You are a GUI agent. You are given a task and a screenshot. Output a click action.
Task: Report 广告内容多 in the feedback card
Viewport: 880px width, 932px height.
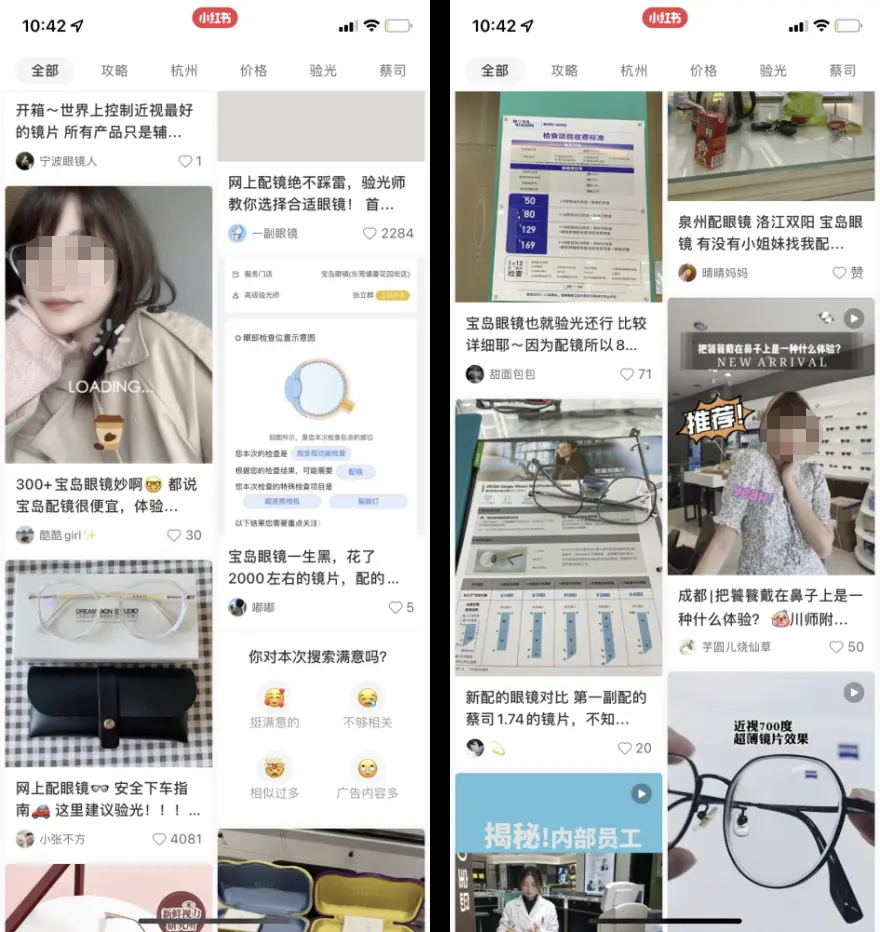(x=367, y=775)
